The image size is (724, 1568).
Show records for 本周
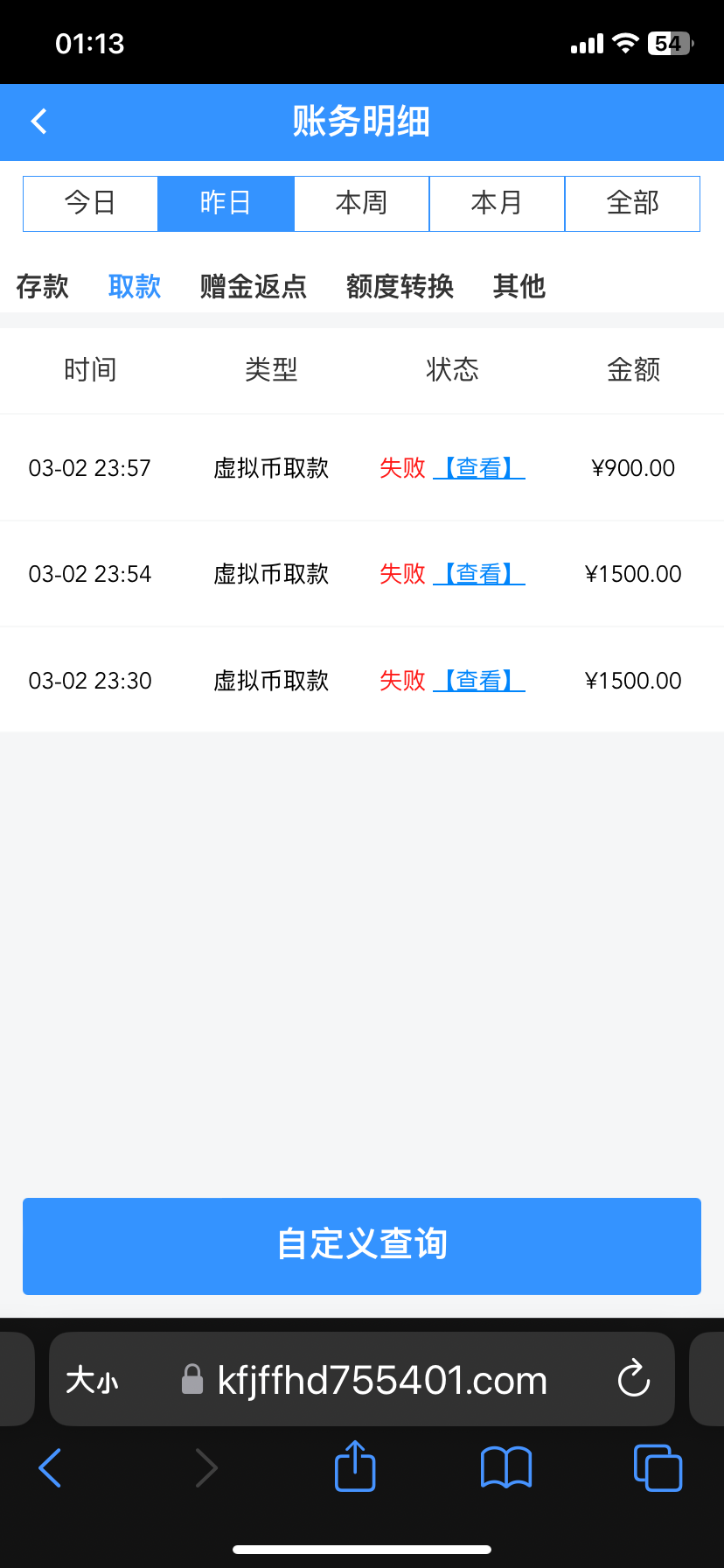click(361, 204)
